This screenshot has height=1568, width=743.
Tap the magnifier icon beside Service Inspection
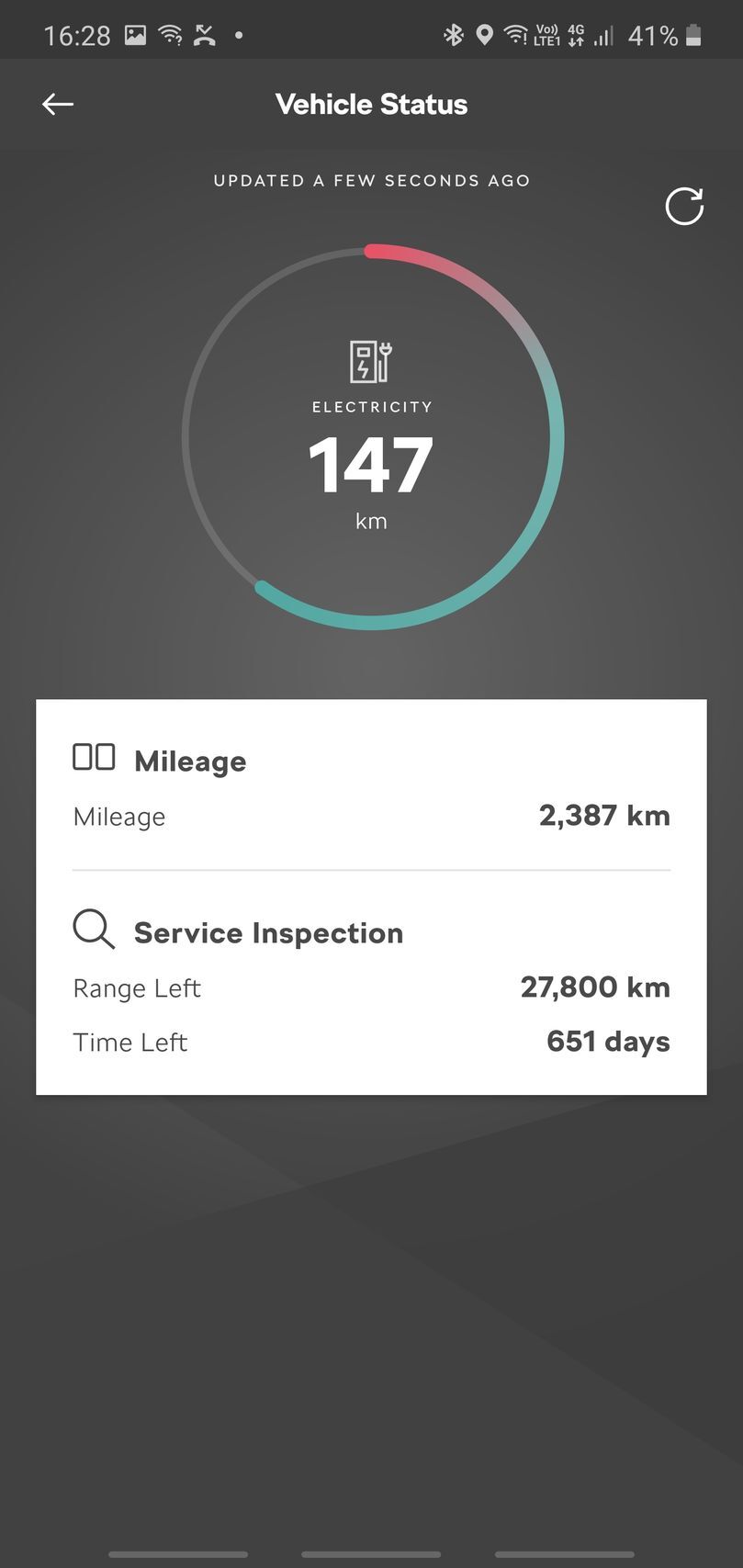coord(92,930)
